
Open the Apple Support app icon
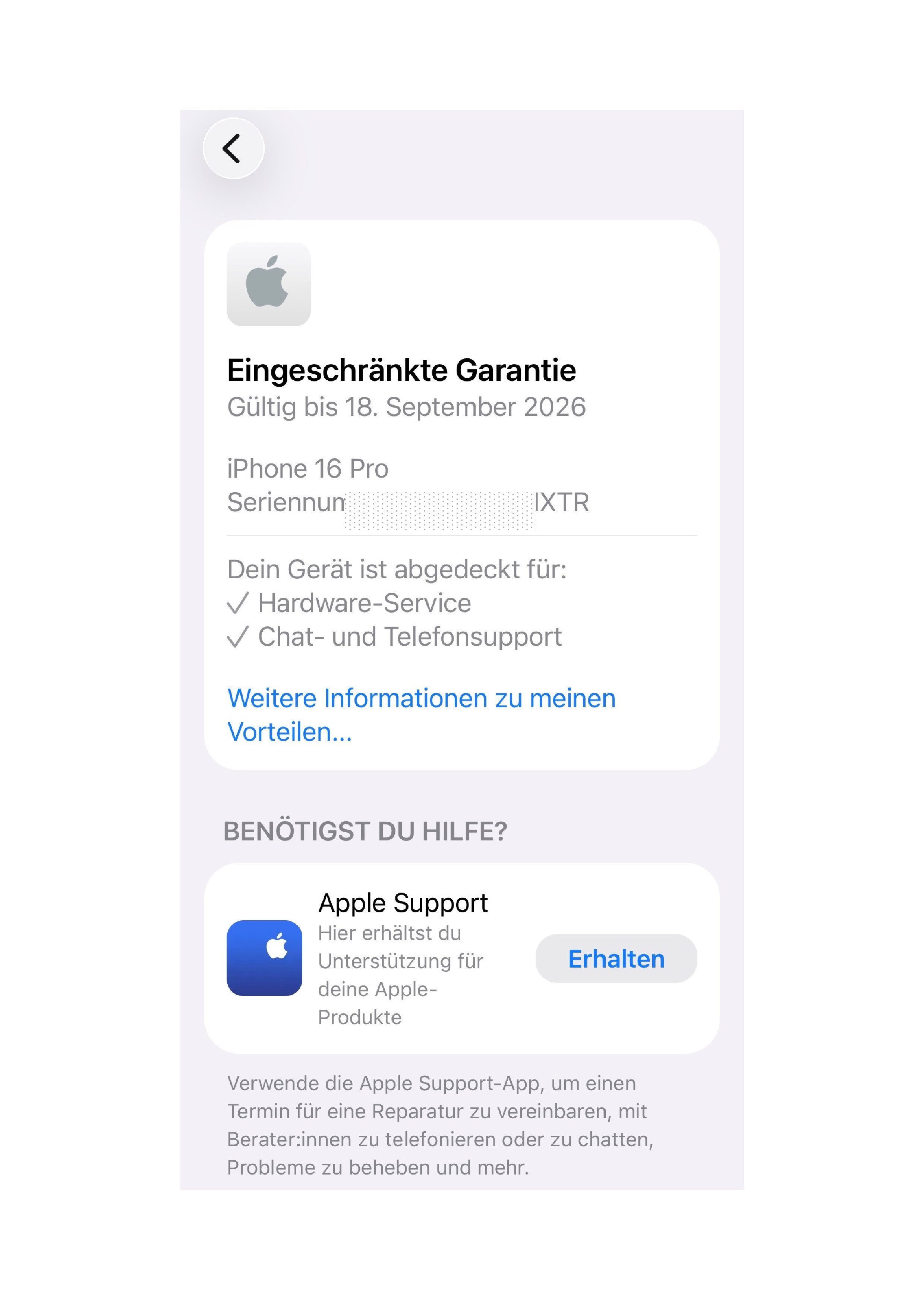264,958
